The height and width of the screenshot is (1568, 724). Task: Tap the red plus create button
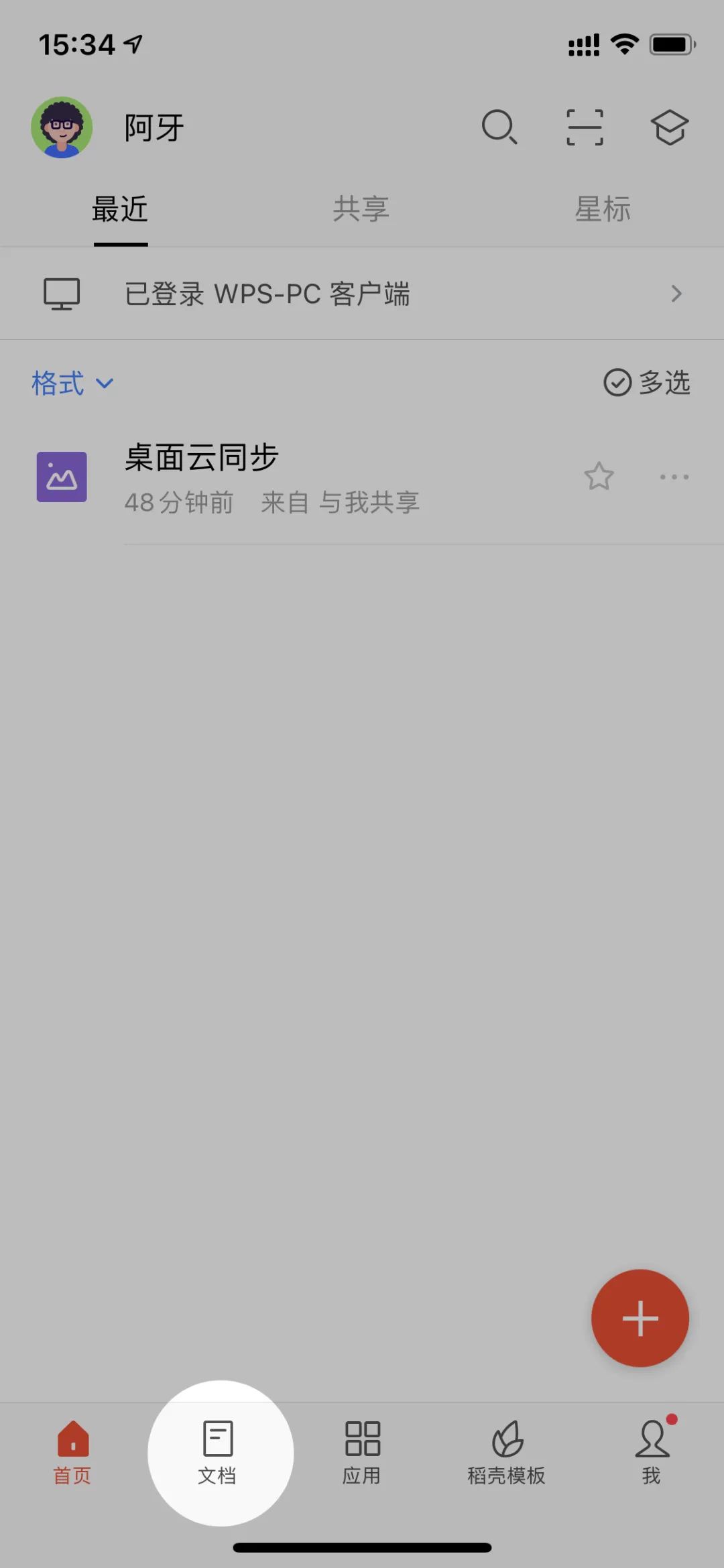point(640,1318)
